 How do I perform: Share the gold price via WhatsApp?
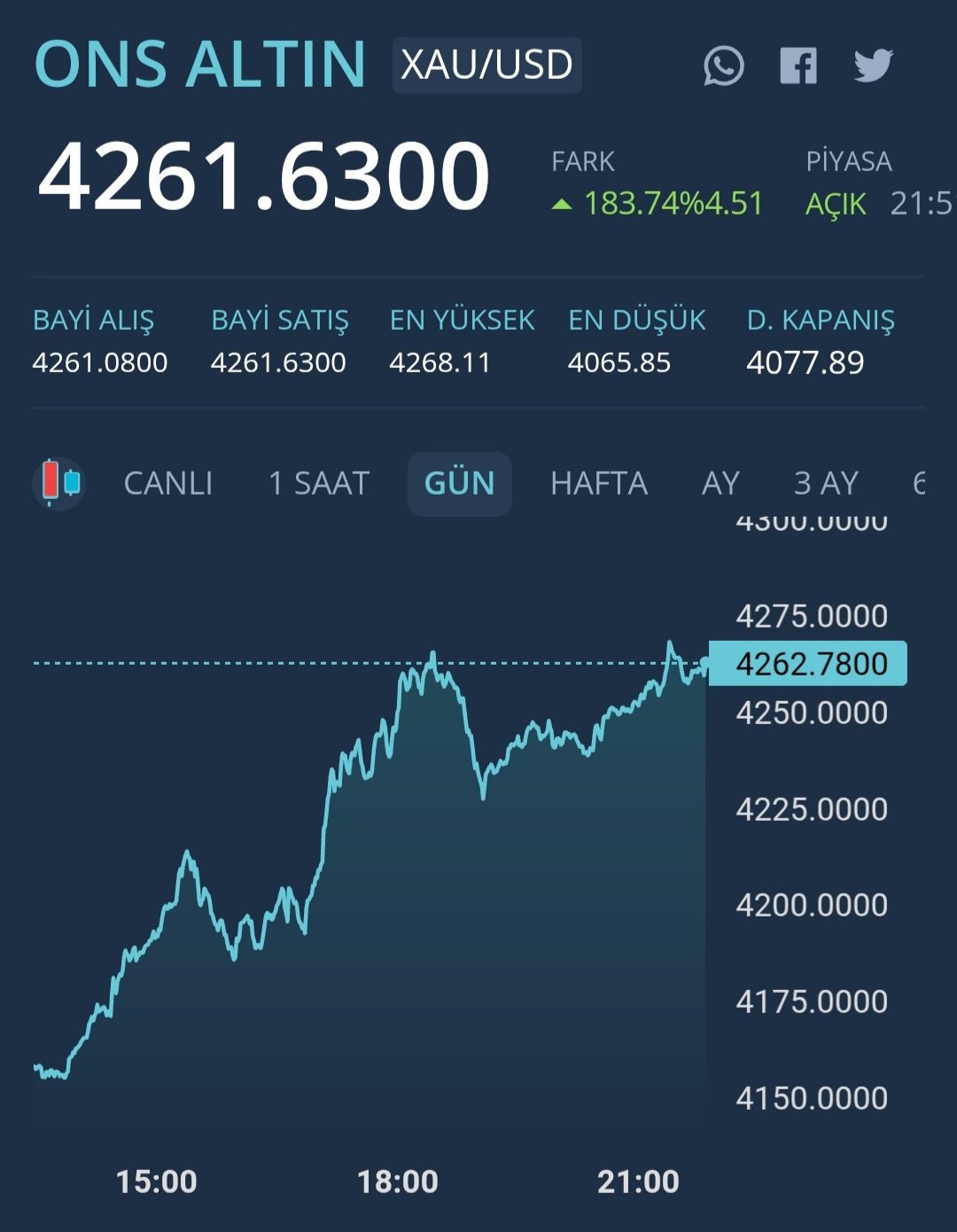click(x=724, y=66)
